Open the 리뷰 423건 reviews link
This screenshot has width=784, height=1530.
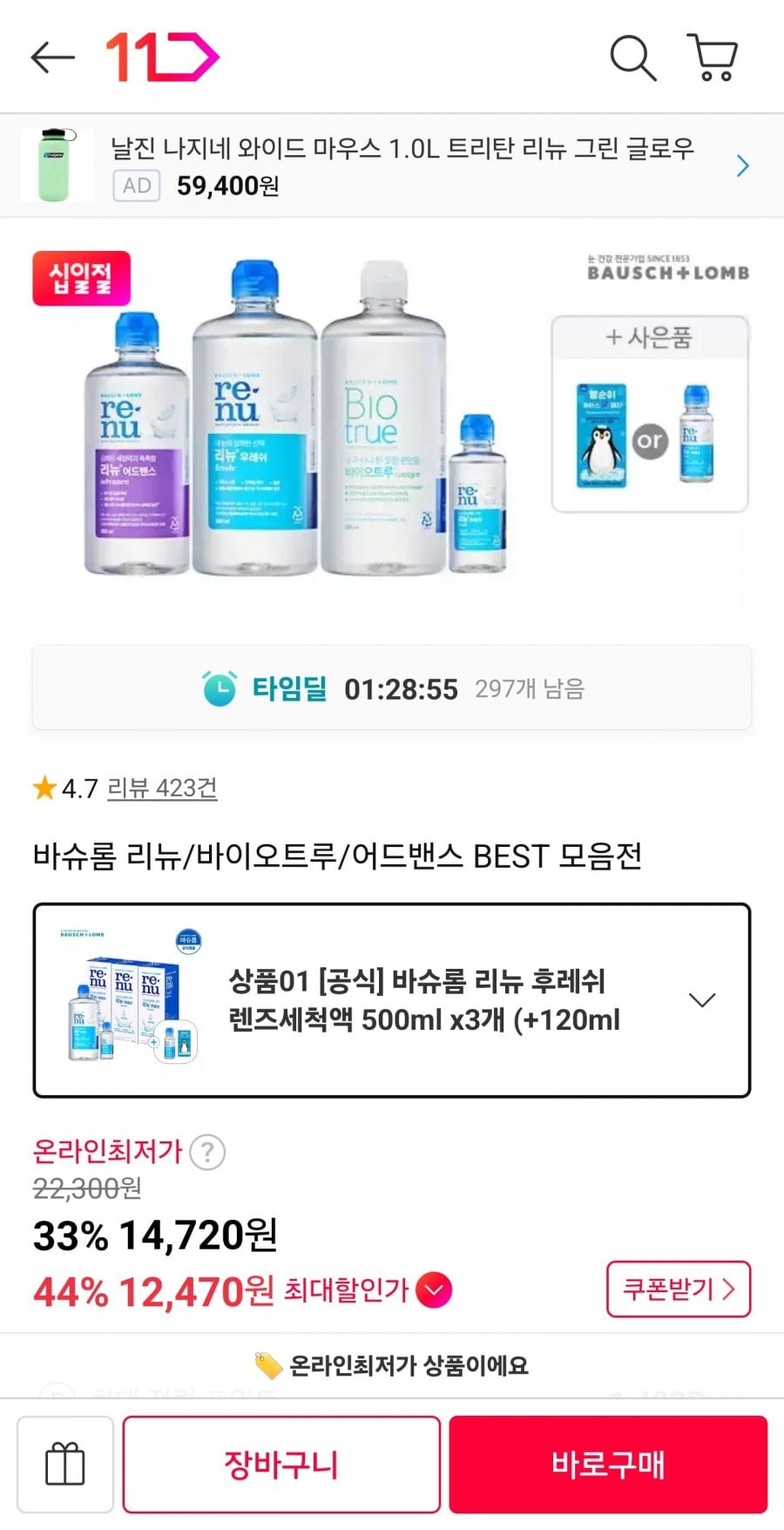tap(162, 789)
